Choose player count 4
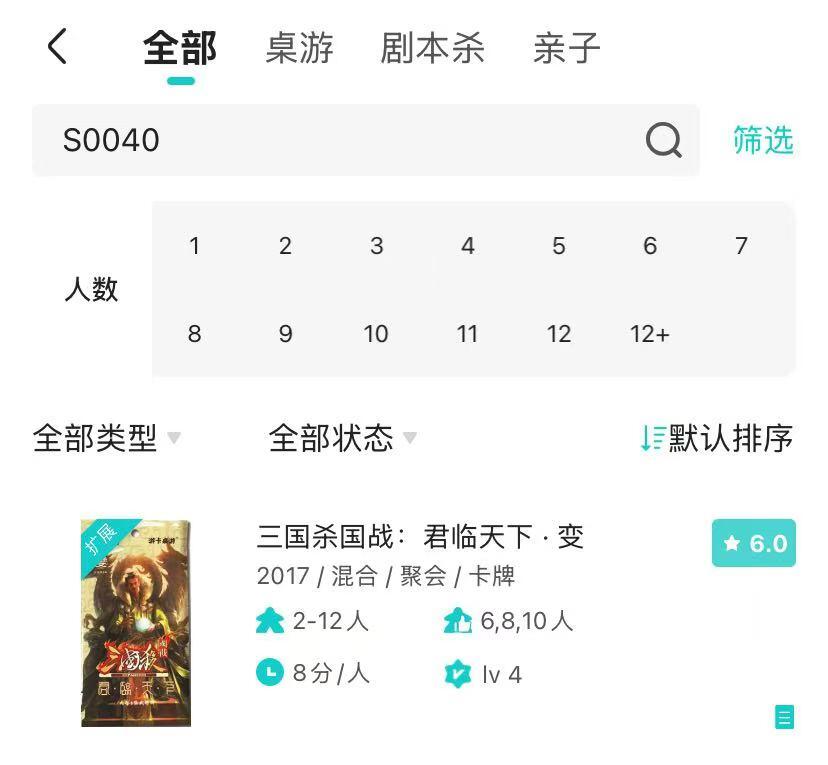The image size is (828, 765). [x=467, y=246]
